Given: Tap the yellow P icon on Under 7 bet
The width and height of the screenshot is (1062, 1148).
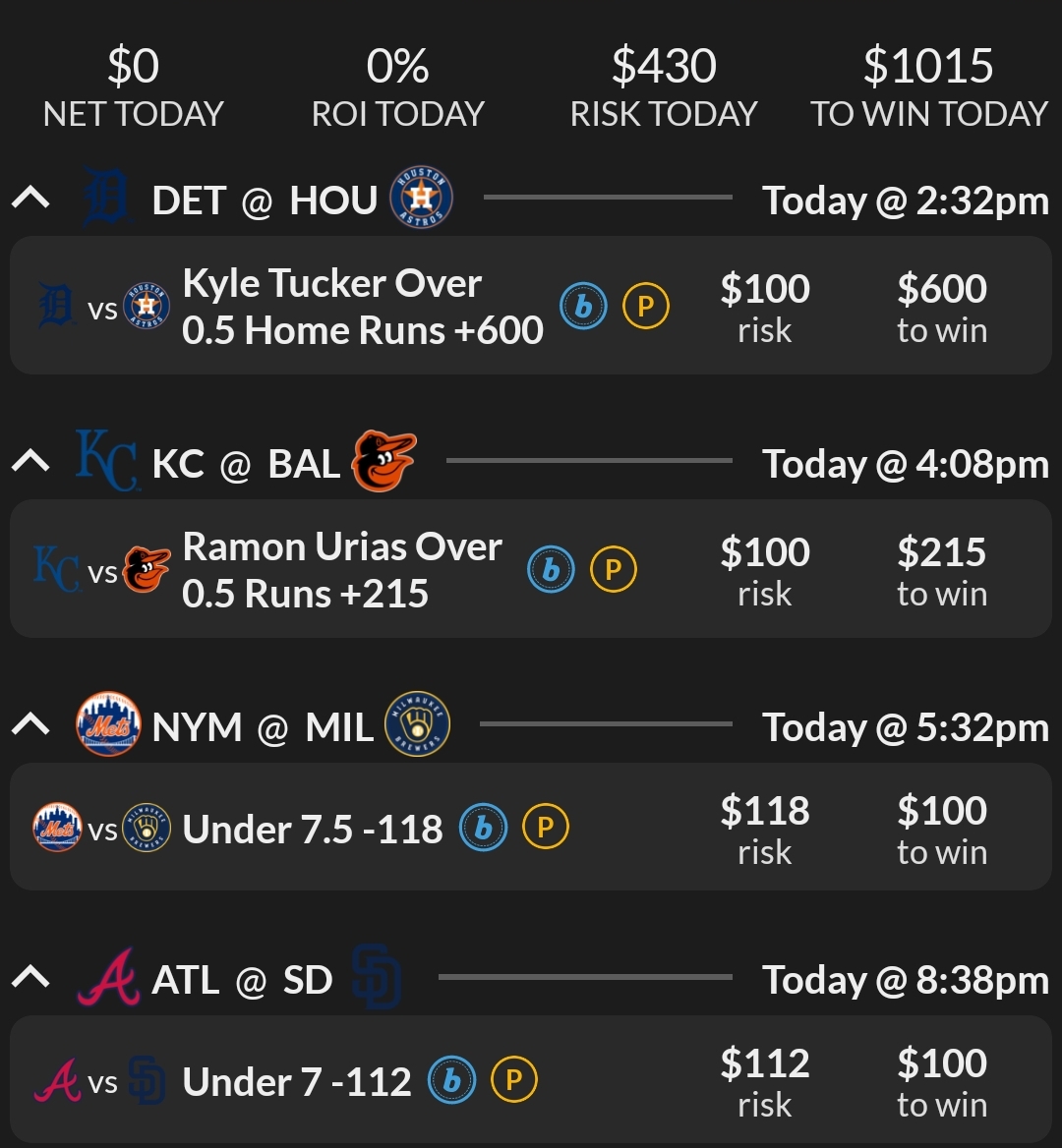Looking at the screenshot, I should pos(514,1082).
